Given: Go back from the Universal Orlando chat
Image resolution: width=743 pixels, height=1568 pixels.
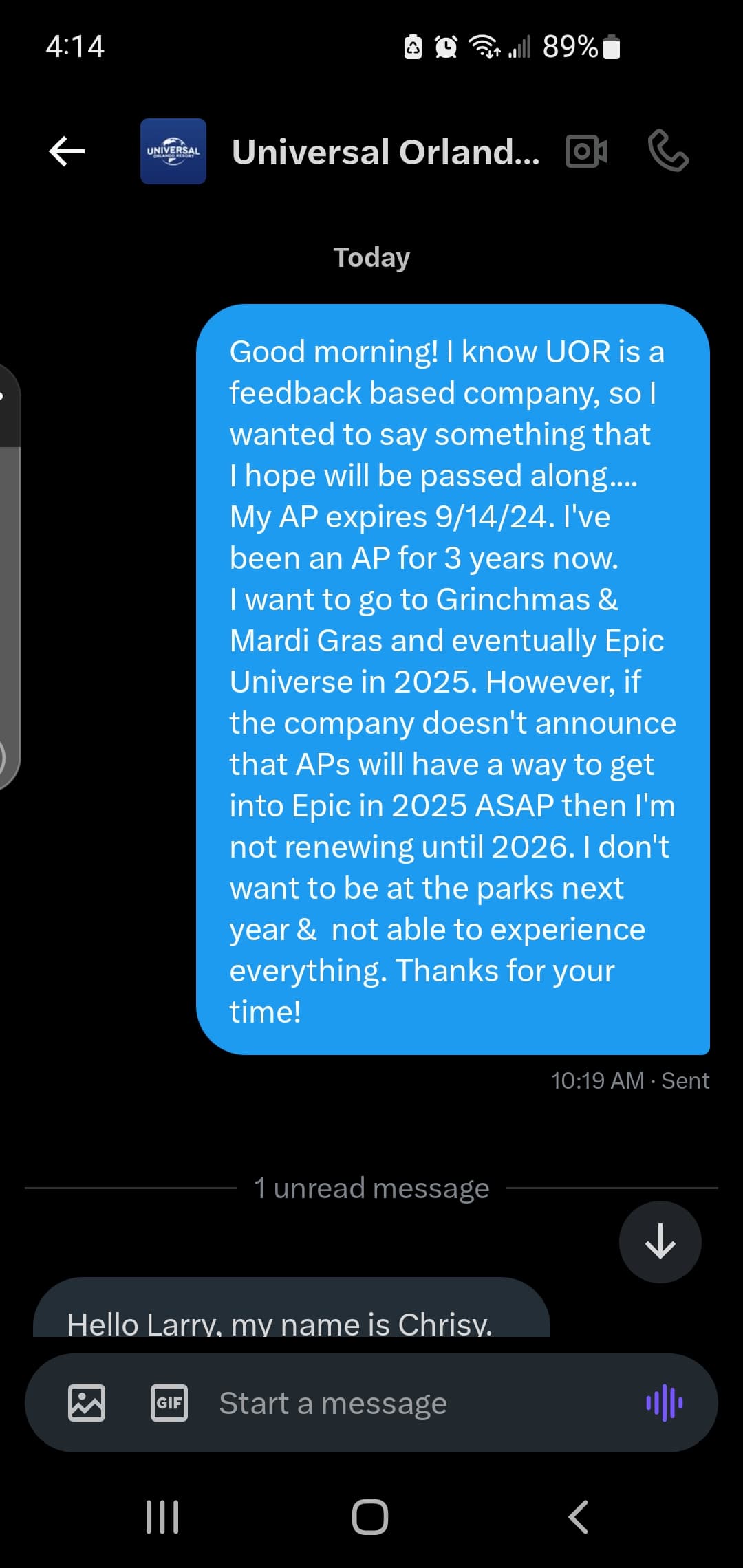Looking at the screenshot, I should pos(67,151).
